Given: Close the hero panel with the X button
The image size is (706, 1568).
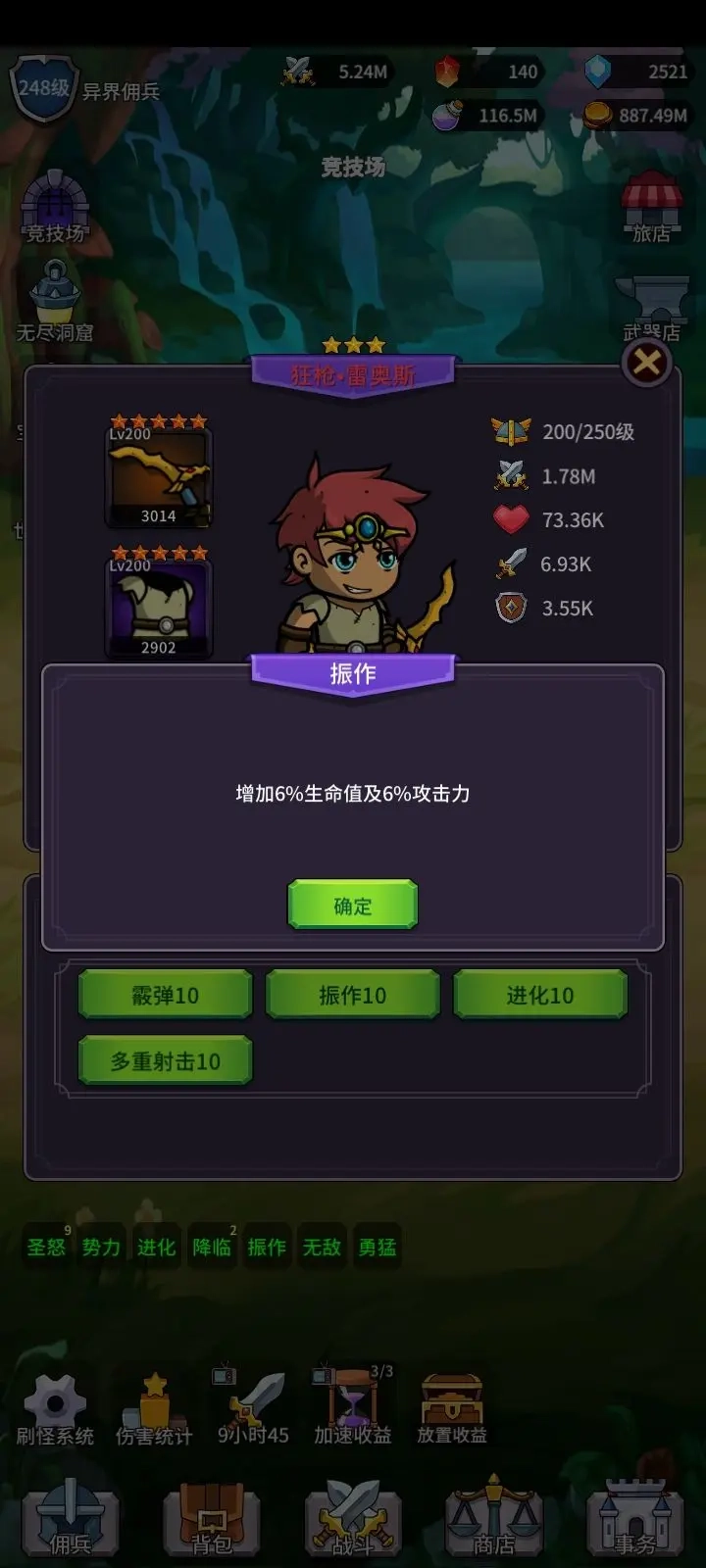Looking at the screenshot, I should (647, 364).
